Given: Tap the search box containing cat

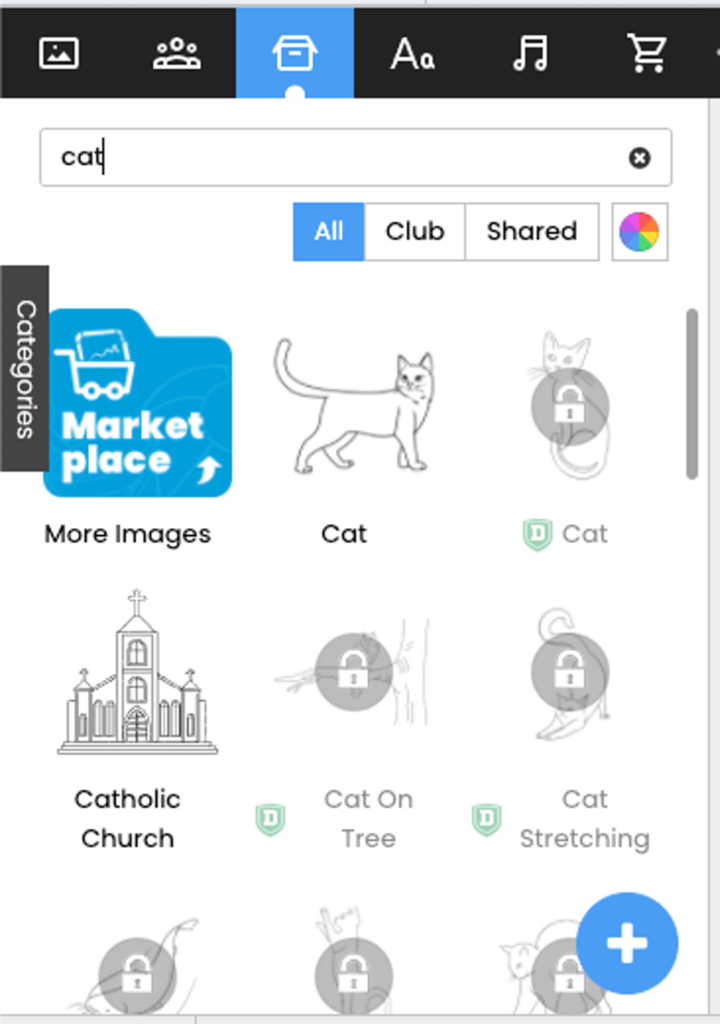Looking at the screenshot, I should (330, 158).
